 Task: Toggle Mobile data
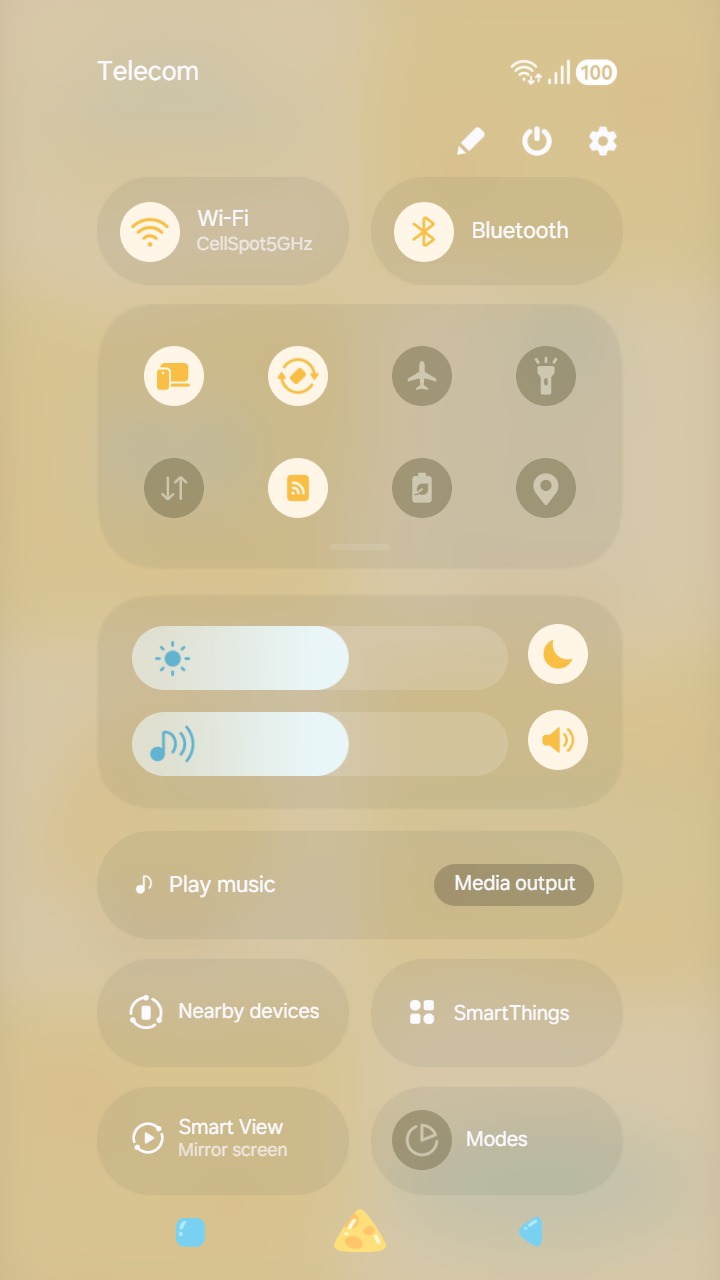tap(174, 488)
